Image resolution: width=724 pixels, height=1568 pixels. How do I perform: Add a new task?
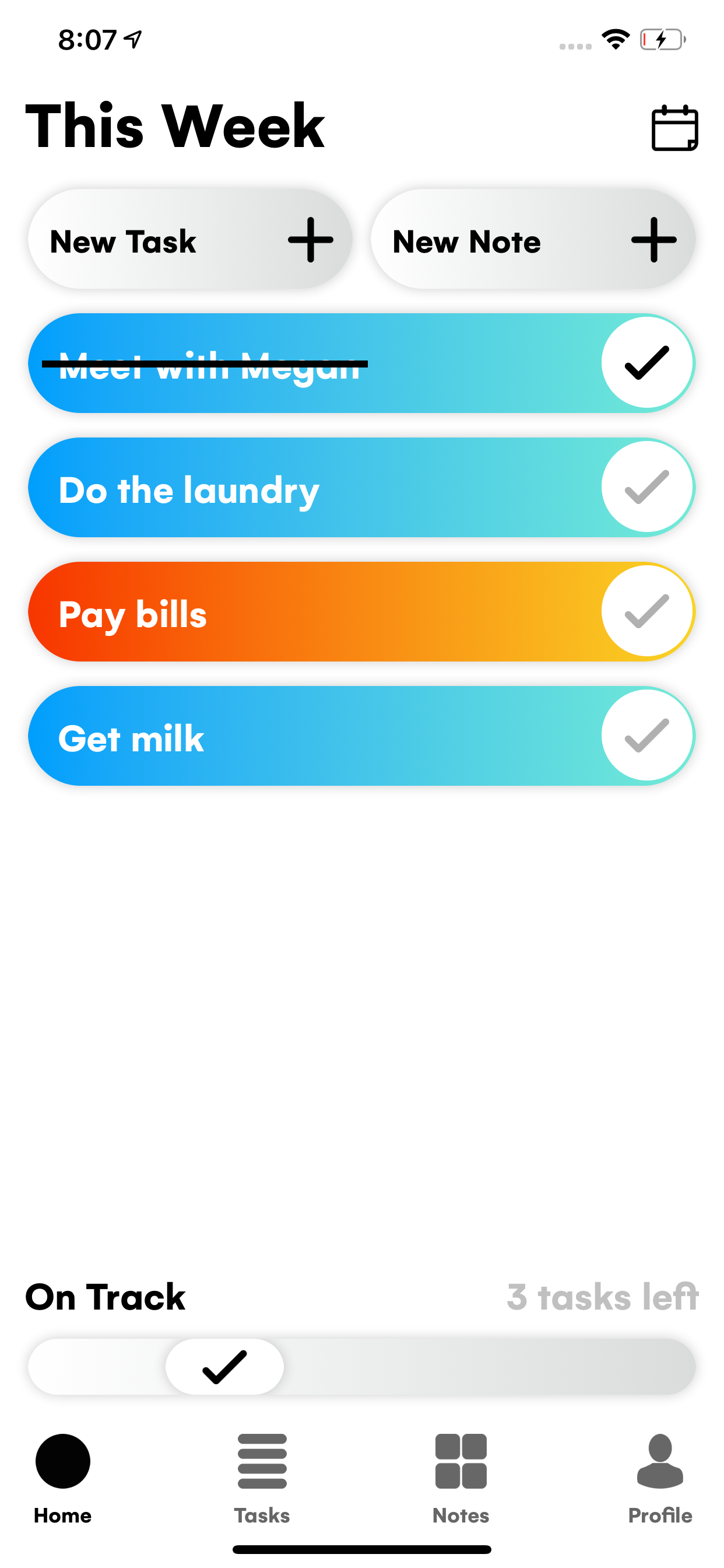[x=190, y=240]
